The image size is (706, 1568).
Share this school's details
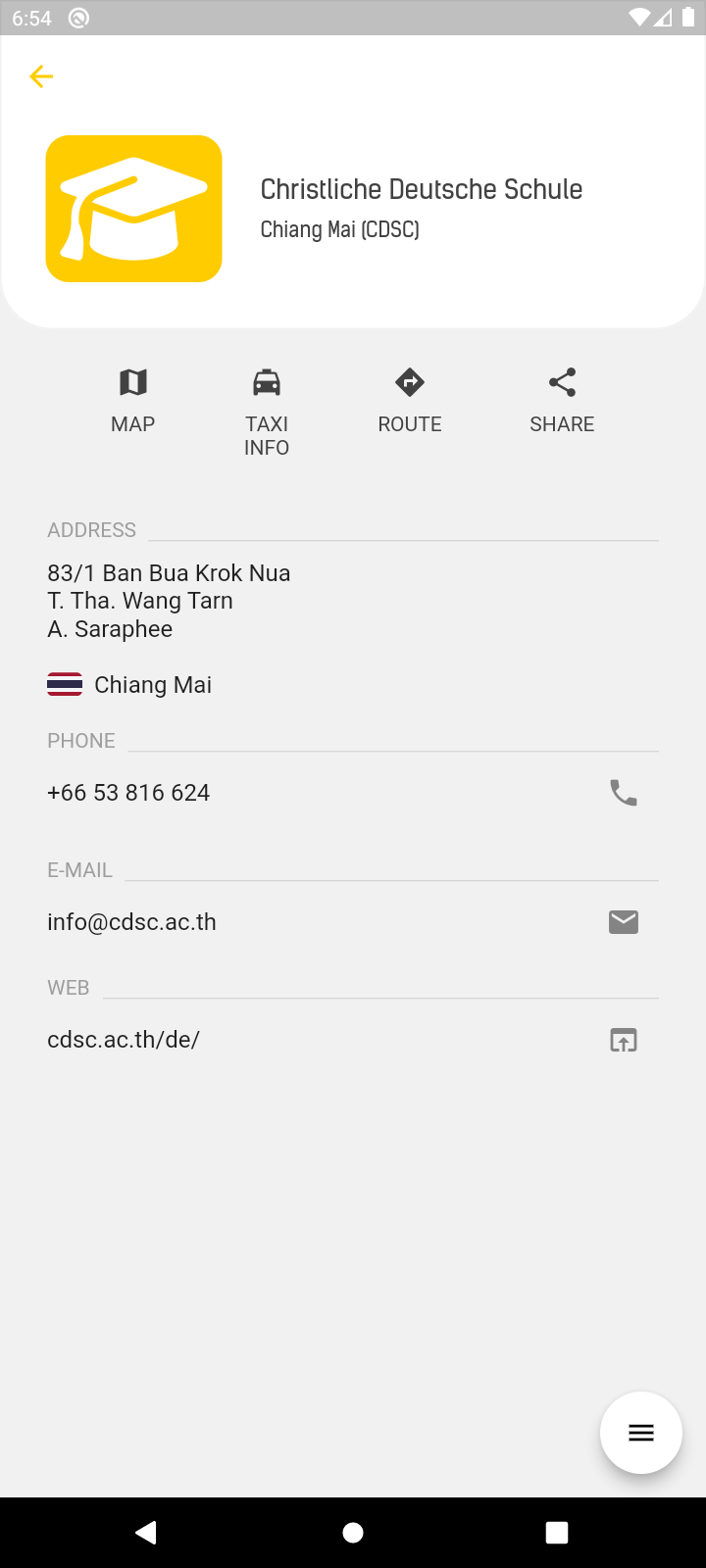pos(562,400)
